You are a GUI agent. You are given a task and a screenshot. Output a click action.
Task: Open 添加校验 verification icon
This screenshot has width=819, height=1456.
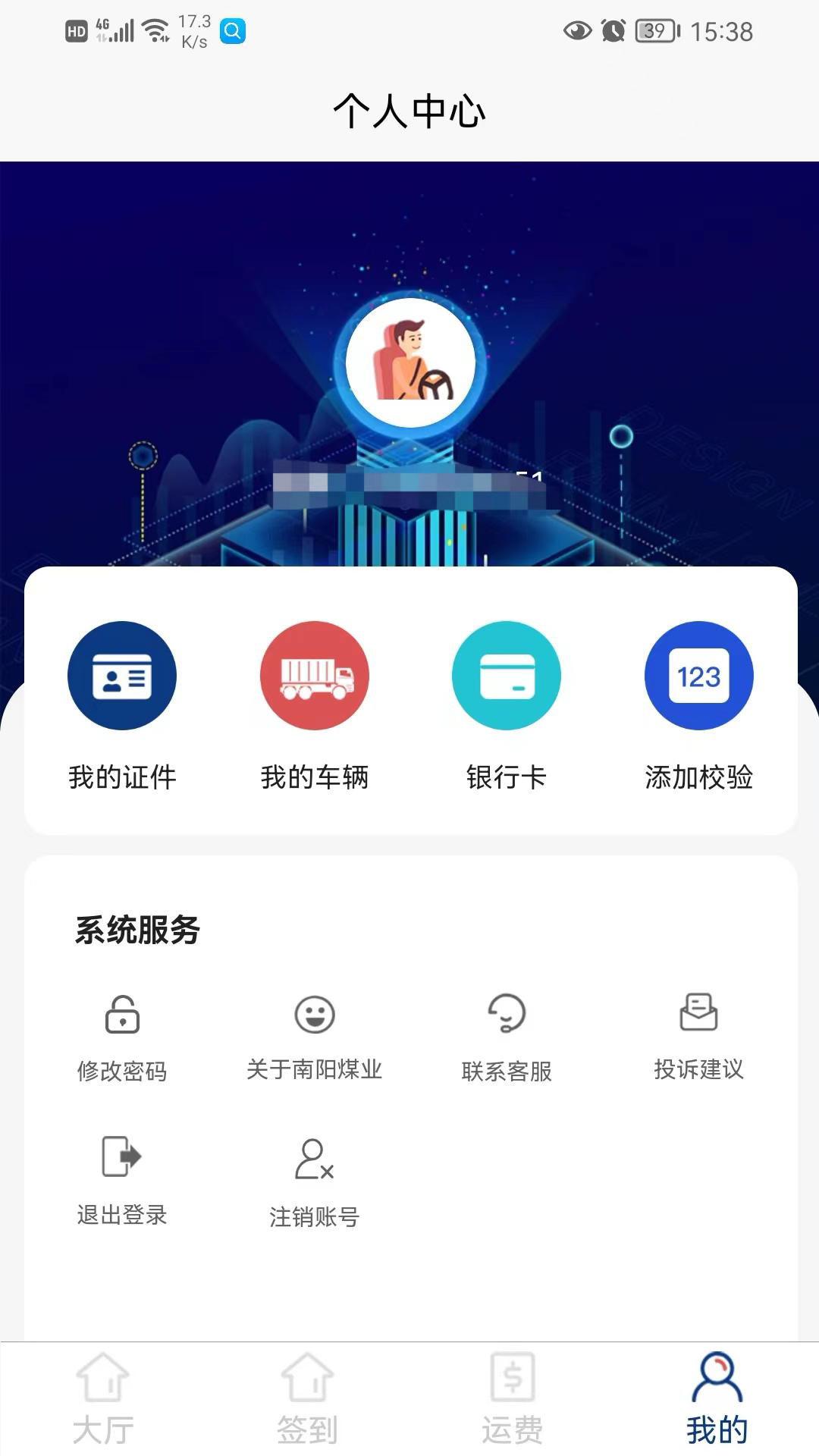point(698,675)
